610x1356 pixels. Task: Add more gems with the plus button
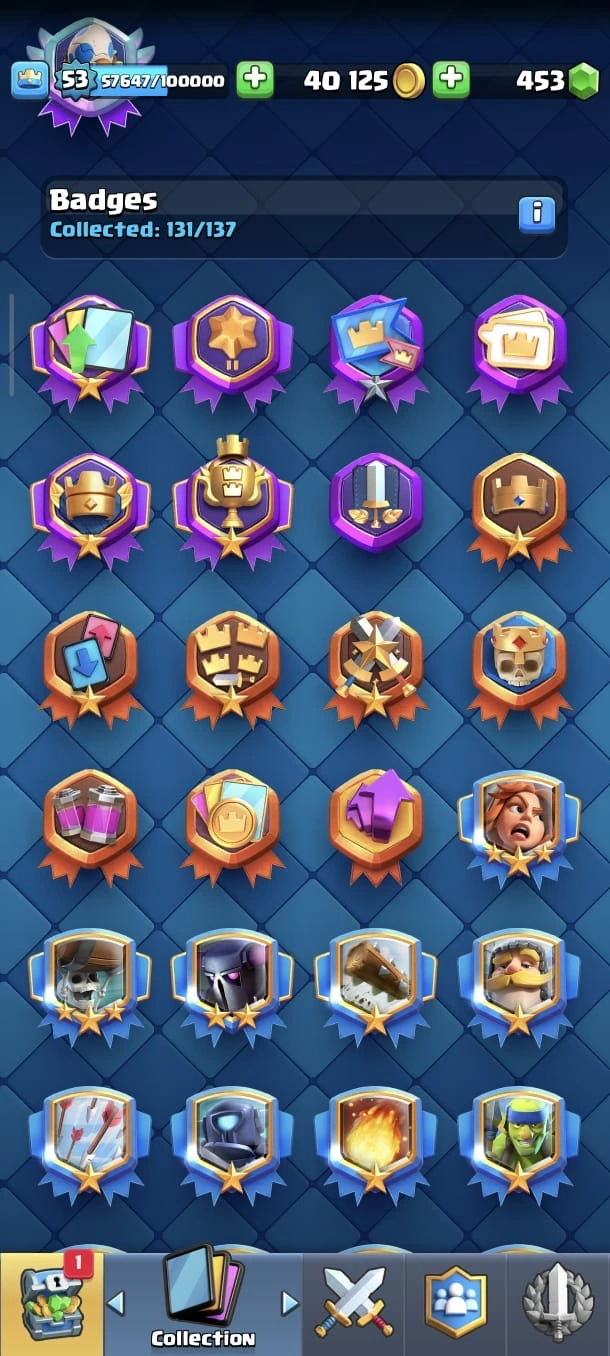pyautogui.click(x=451, y=79)
